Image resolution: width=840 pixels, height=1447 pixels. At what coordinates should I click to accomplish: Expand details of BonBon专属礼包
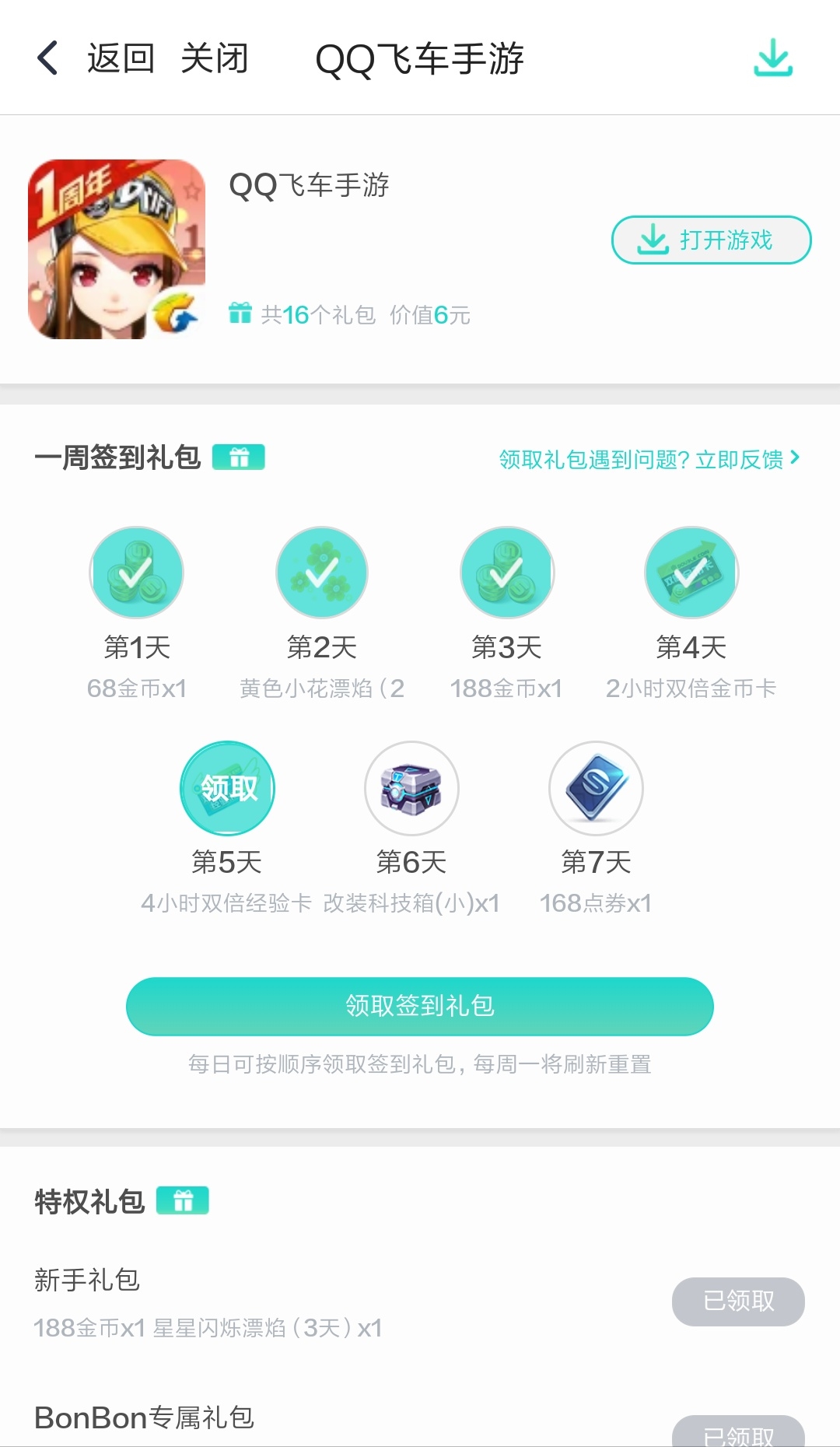(x=144, y=1417)
